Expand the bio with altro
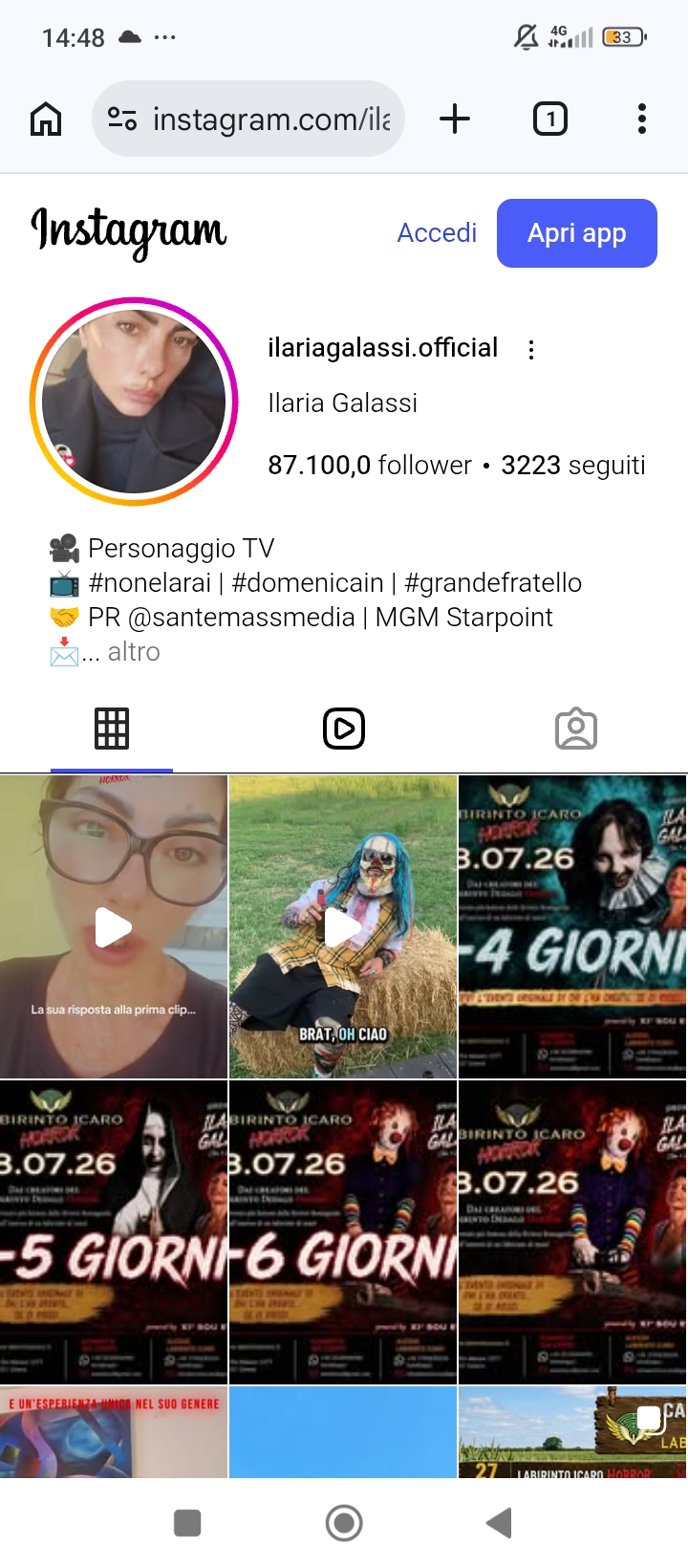Image resolution: width=688 pixels, height=1568 pixels. (x=134, y=652)
